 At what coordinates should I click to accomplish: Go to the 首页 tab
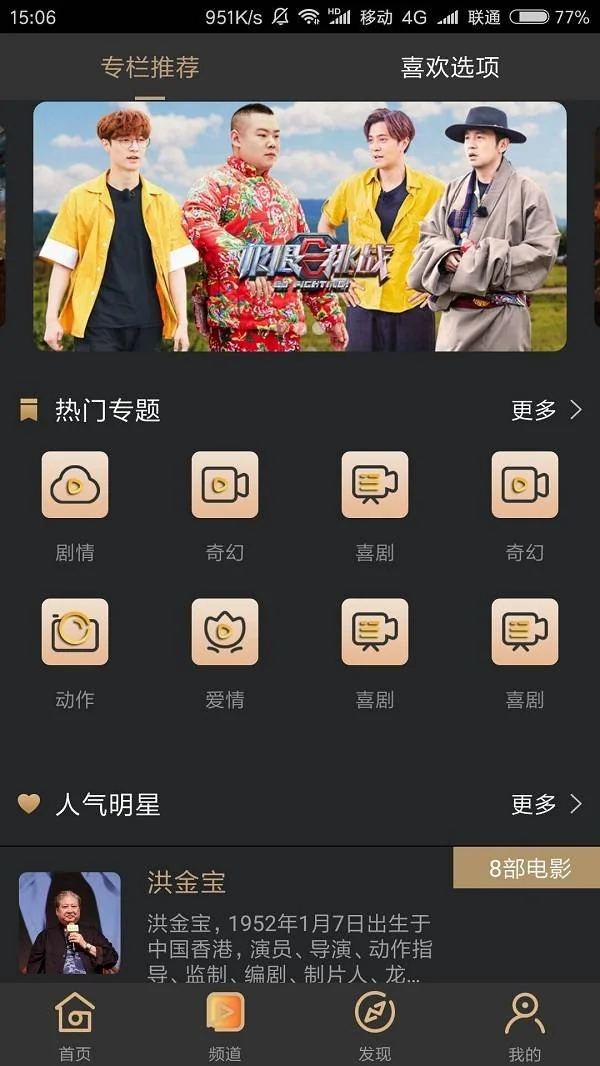(75, 1027)
